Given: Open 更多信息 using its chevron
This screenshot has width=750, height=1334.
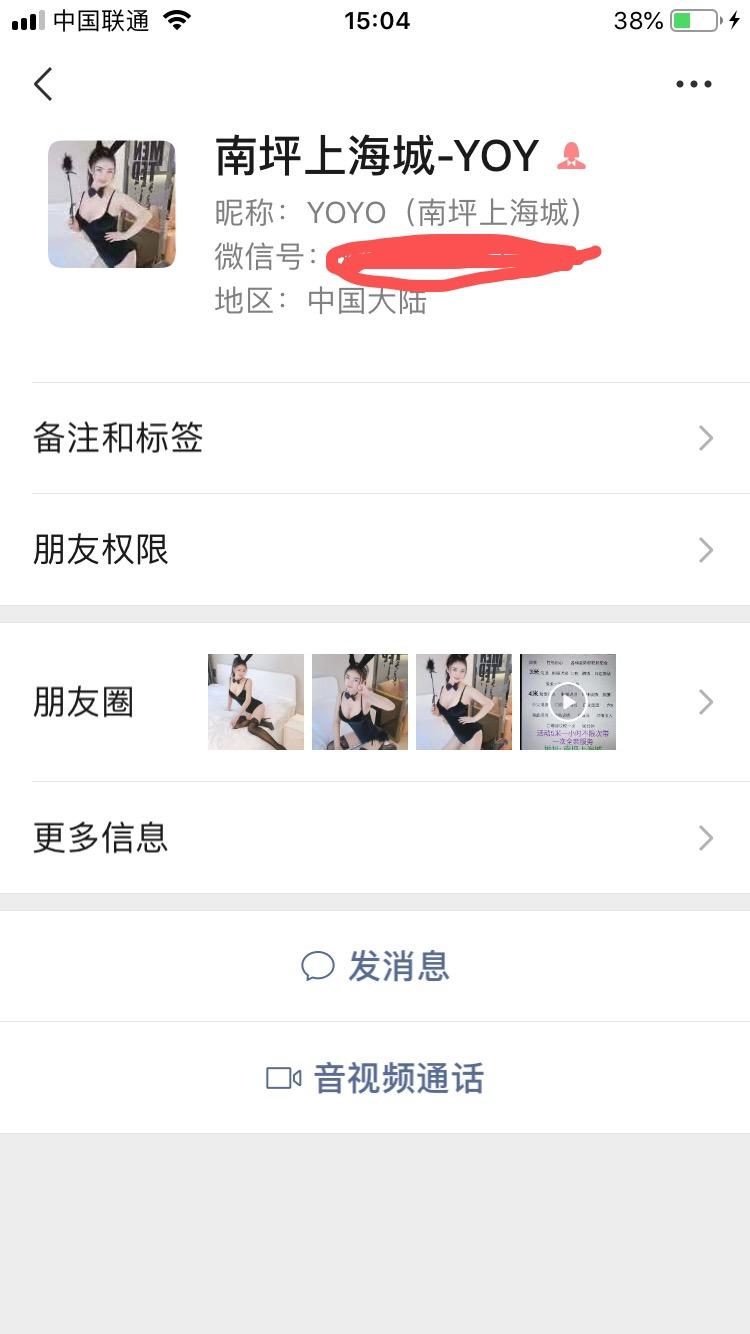Looking at the screenshot, I should coord(706,838).
